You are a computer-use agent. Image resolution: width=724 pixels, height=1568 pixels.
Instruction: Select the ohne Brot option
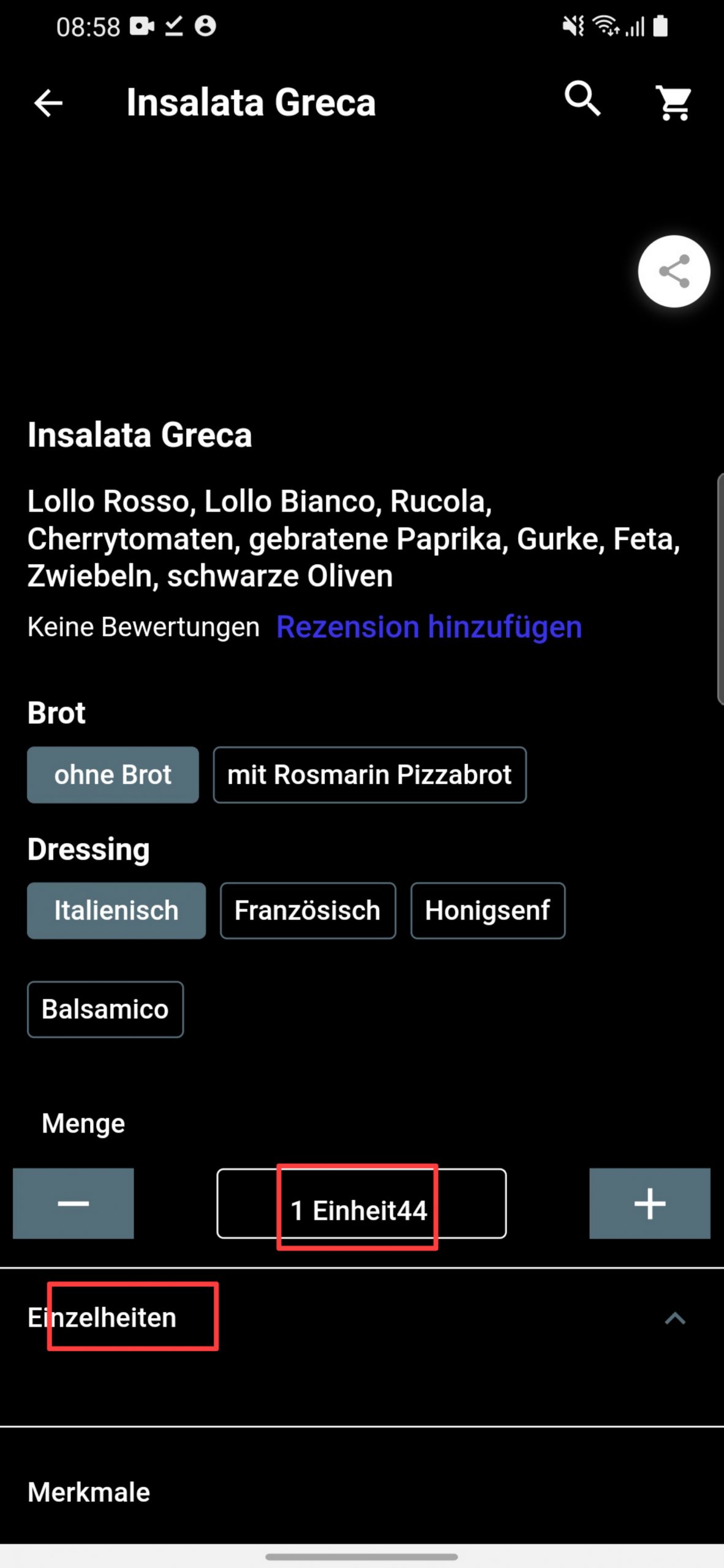tap(113, 775)
